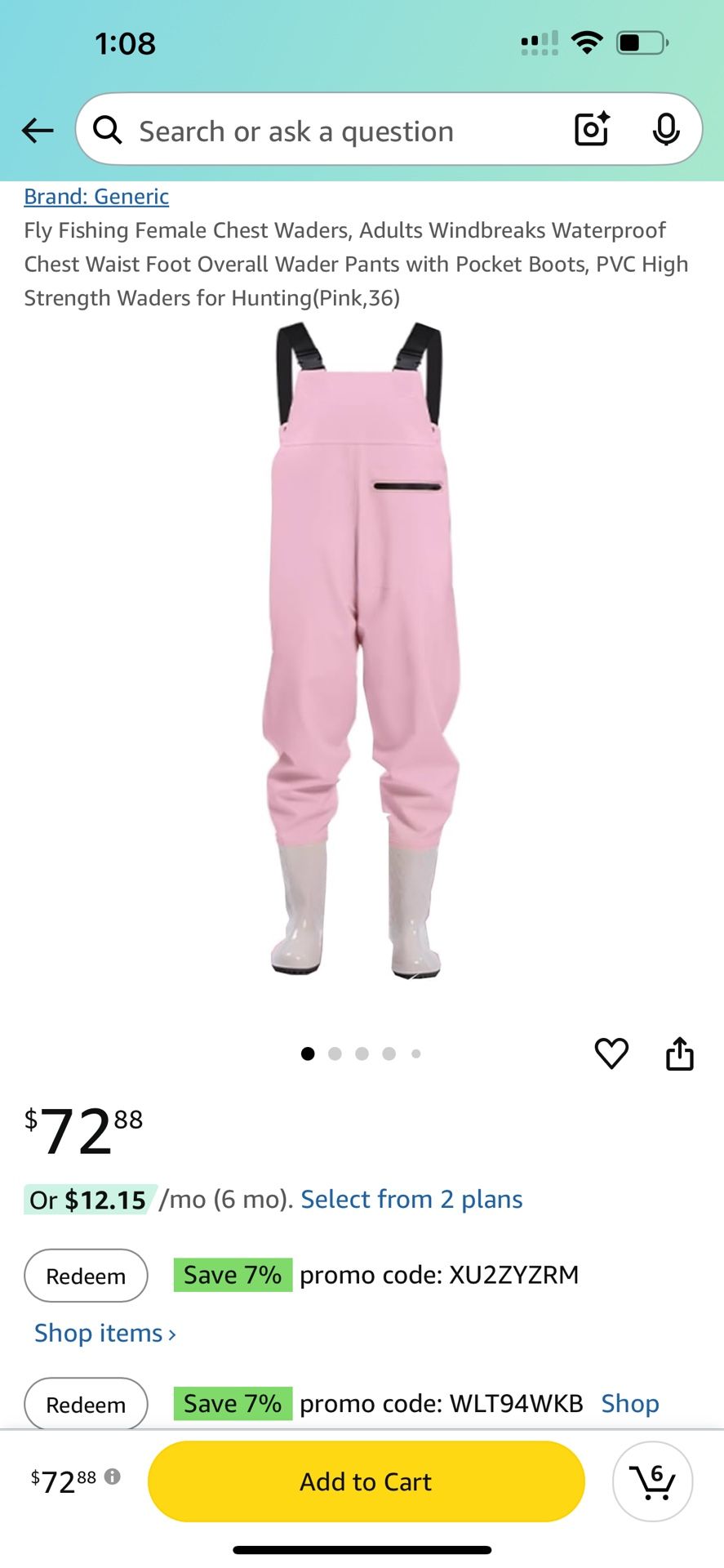Screen dimensions: 724x1568
Task: Redeem promo code XU2ZYZRM
Action: click(x=85, y=1275)
